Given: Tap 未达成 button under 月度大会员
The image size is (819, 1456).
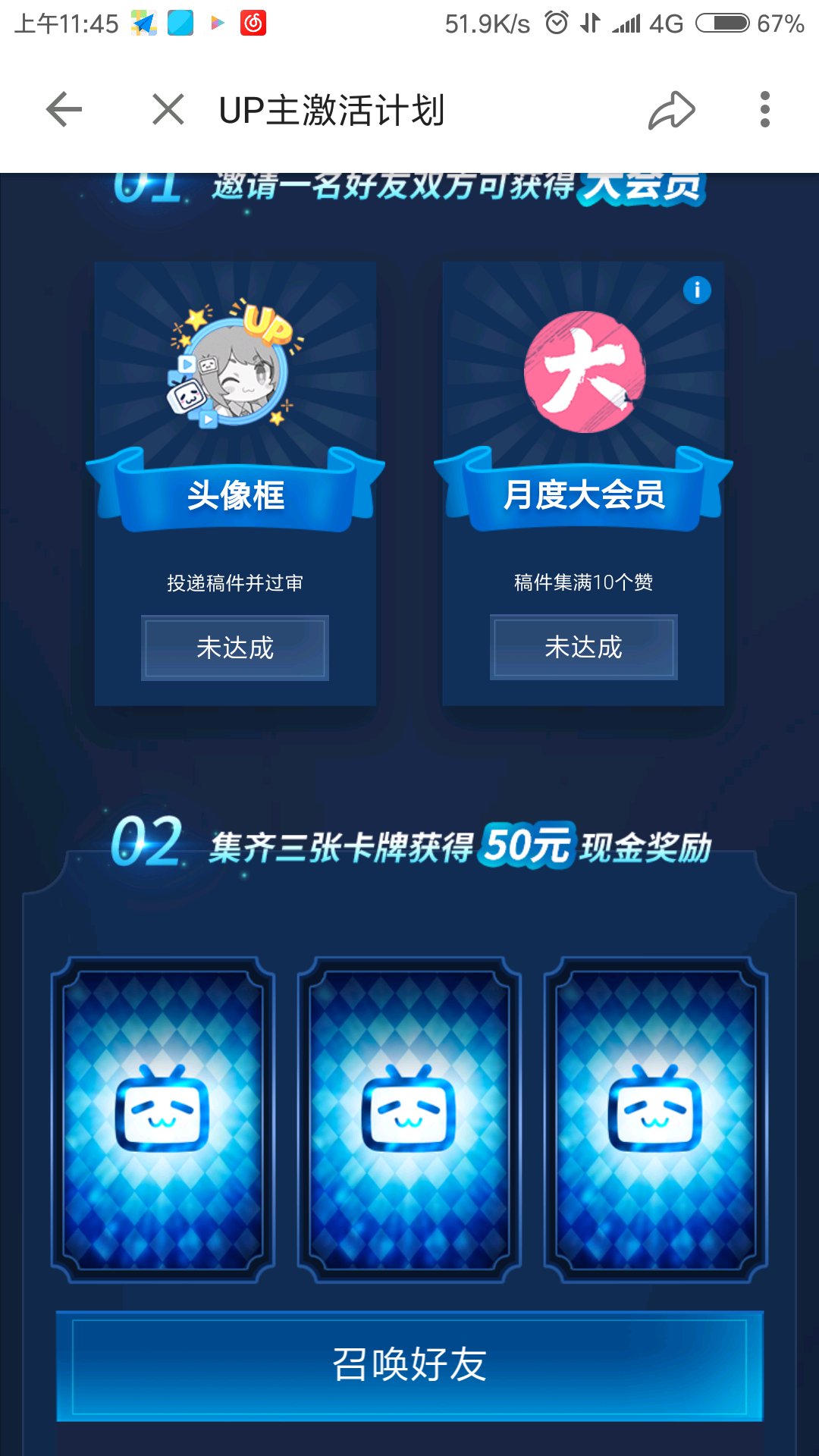Looking at the screenshot, I should tap(583, 647).
